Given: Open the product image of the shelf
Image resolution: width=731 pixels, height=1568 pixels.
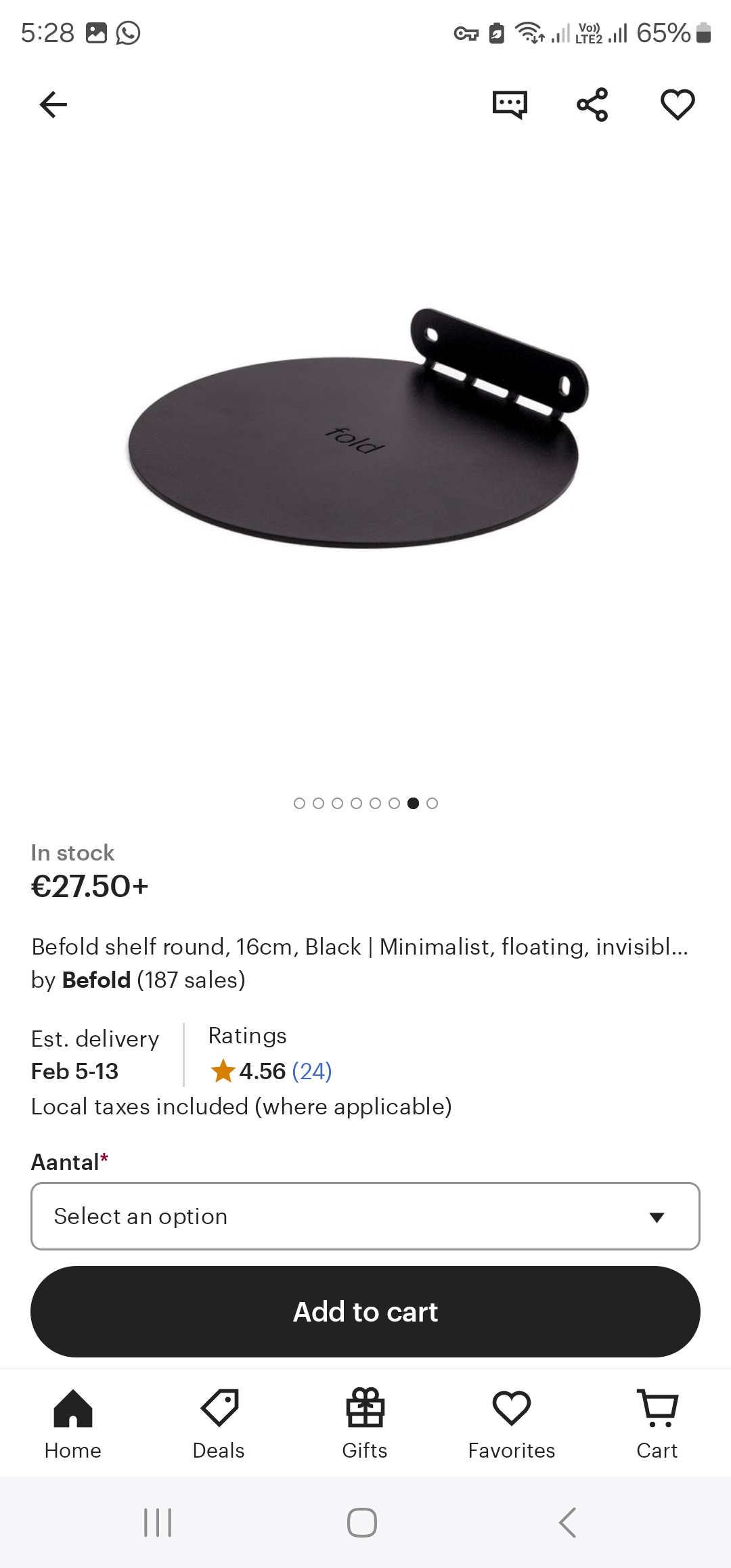Looking at the screenshot, I should [357, 429].
